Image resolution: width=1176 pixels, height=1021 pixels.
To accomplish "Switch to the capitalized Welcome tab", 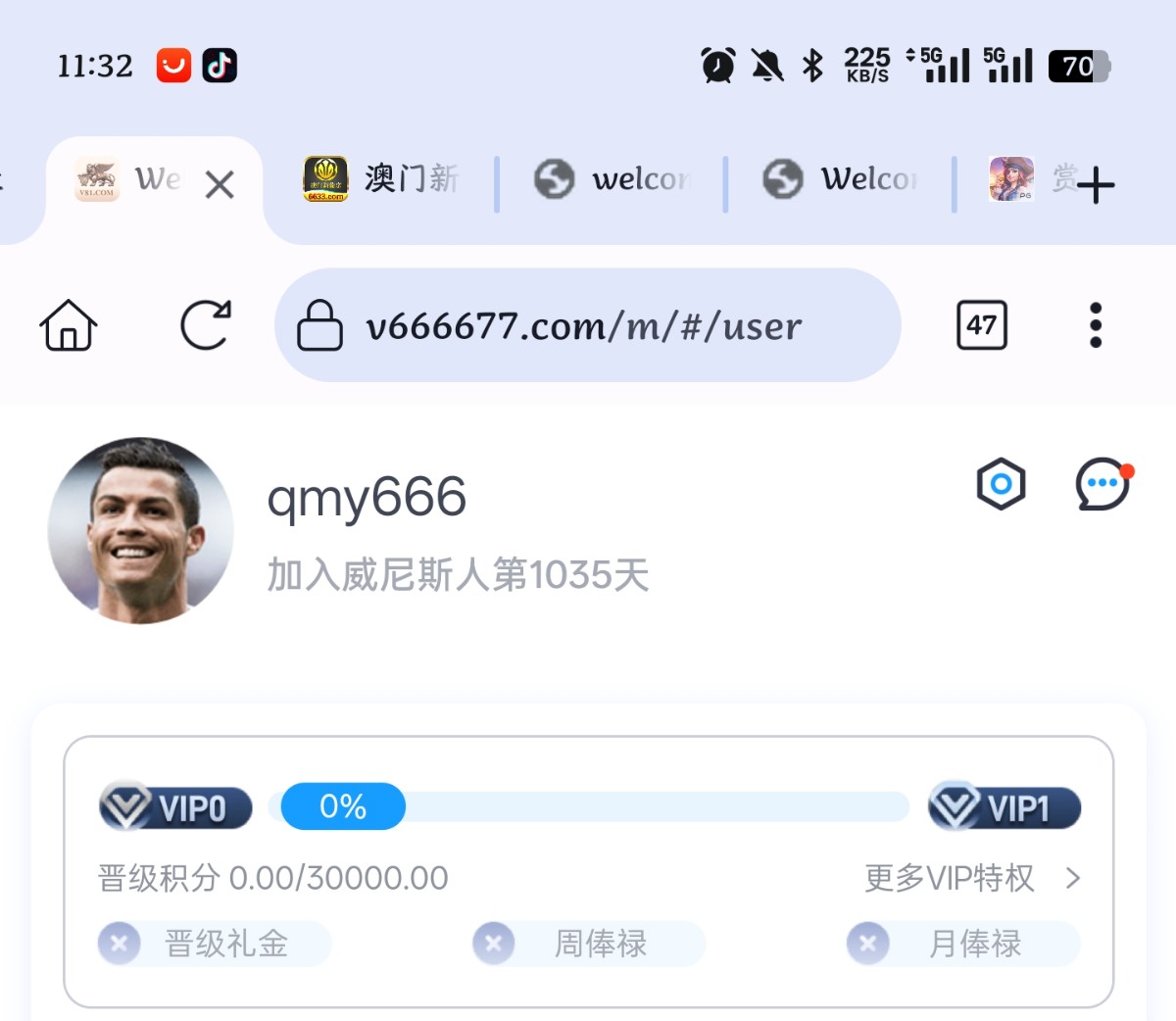I will point(841,179).
